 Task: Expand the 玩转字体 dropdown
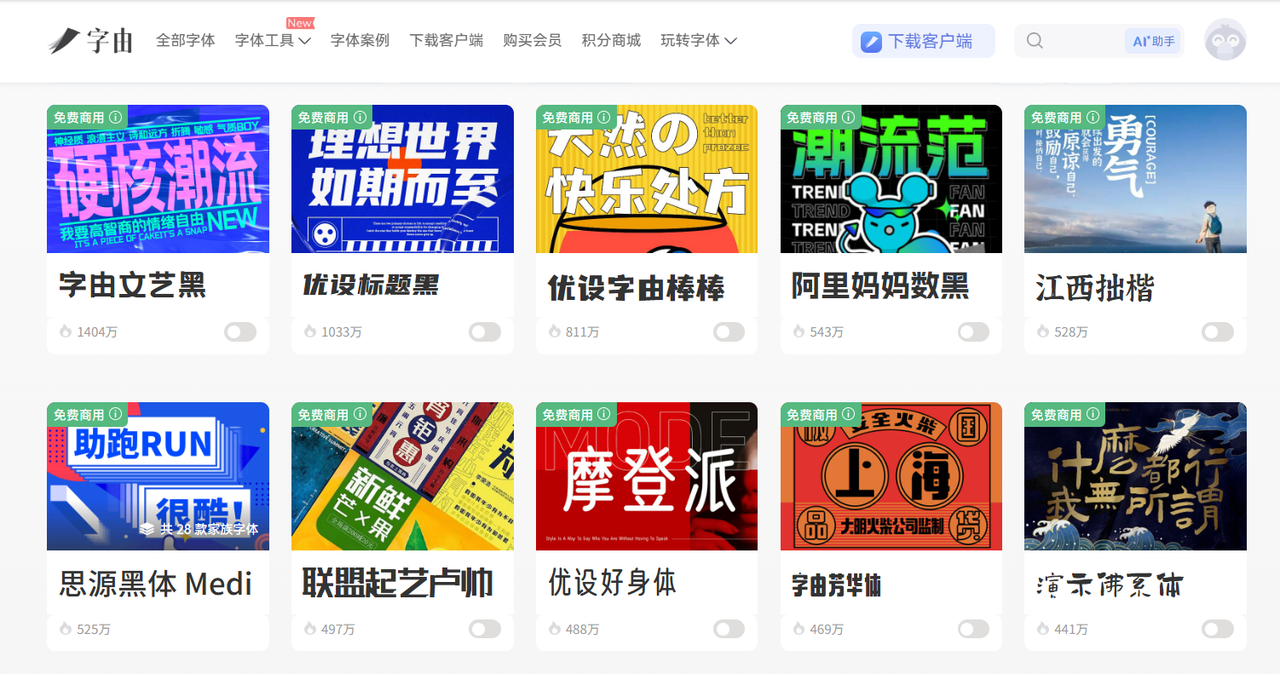pyautogui.click(x=698, y=41)
